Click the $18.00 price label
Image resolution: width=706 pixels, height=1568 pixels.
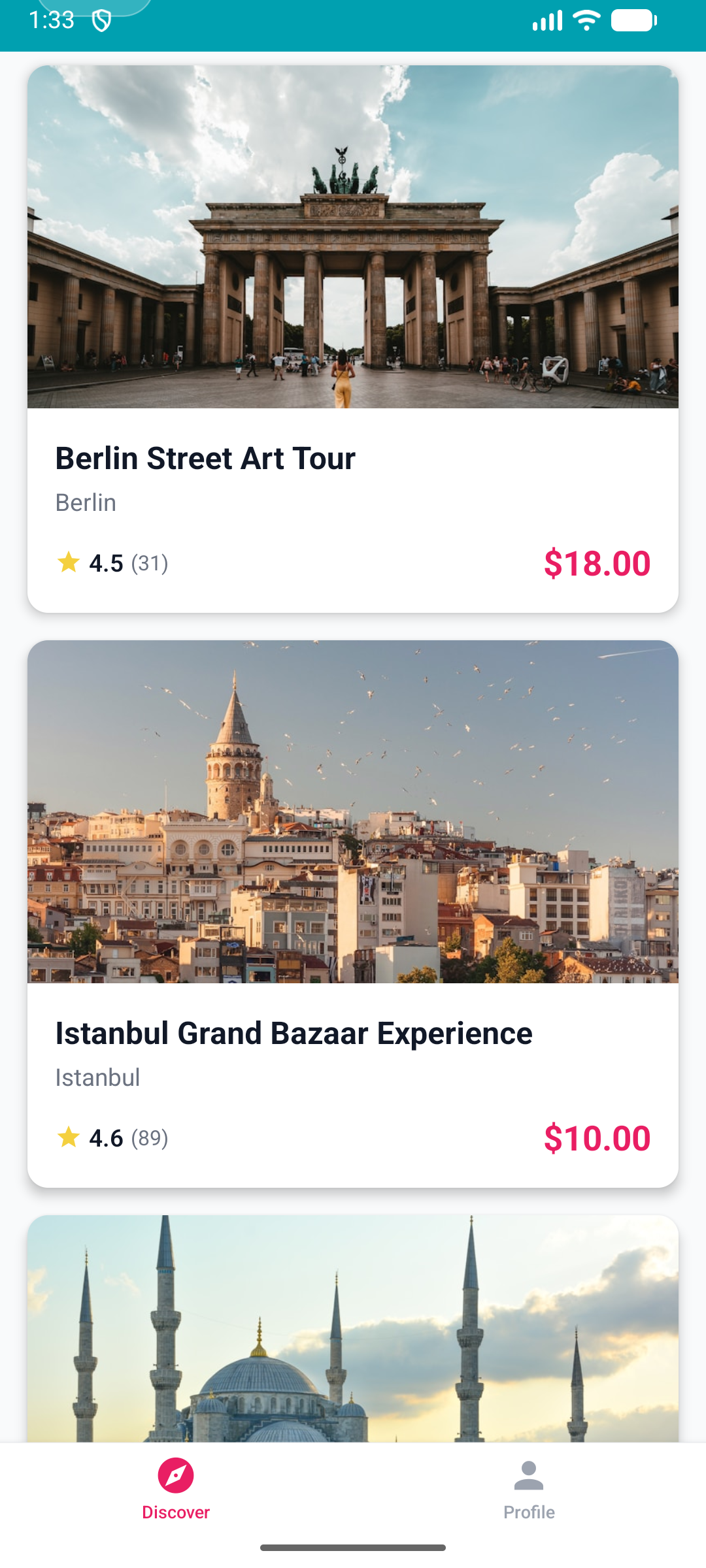(x=598, y=563)
